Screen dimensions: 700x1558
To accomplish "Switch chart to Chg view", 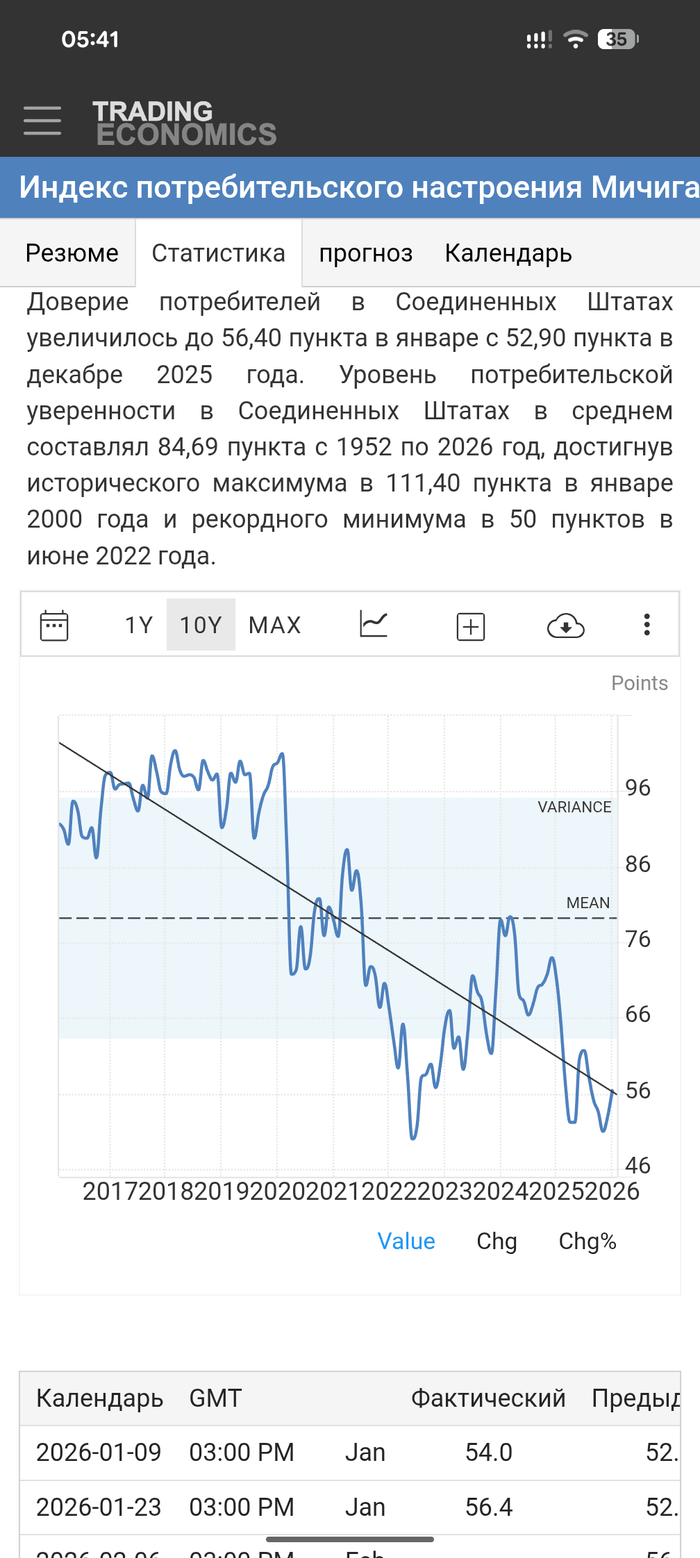I will (496, 1241).
